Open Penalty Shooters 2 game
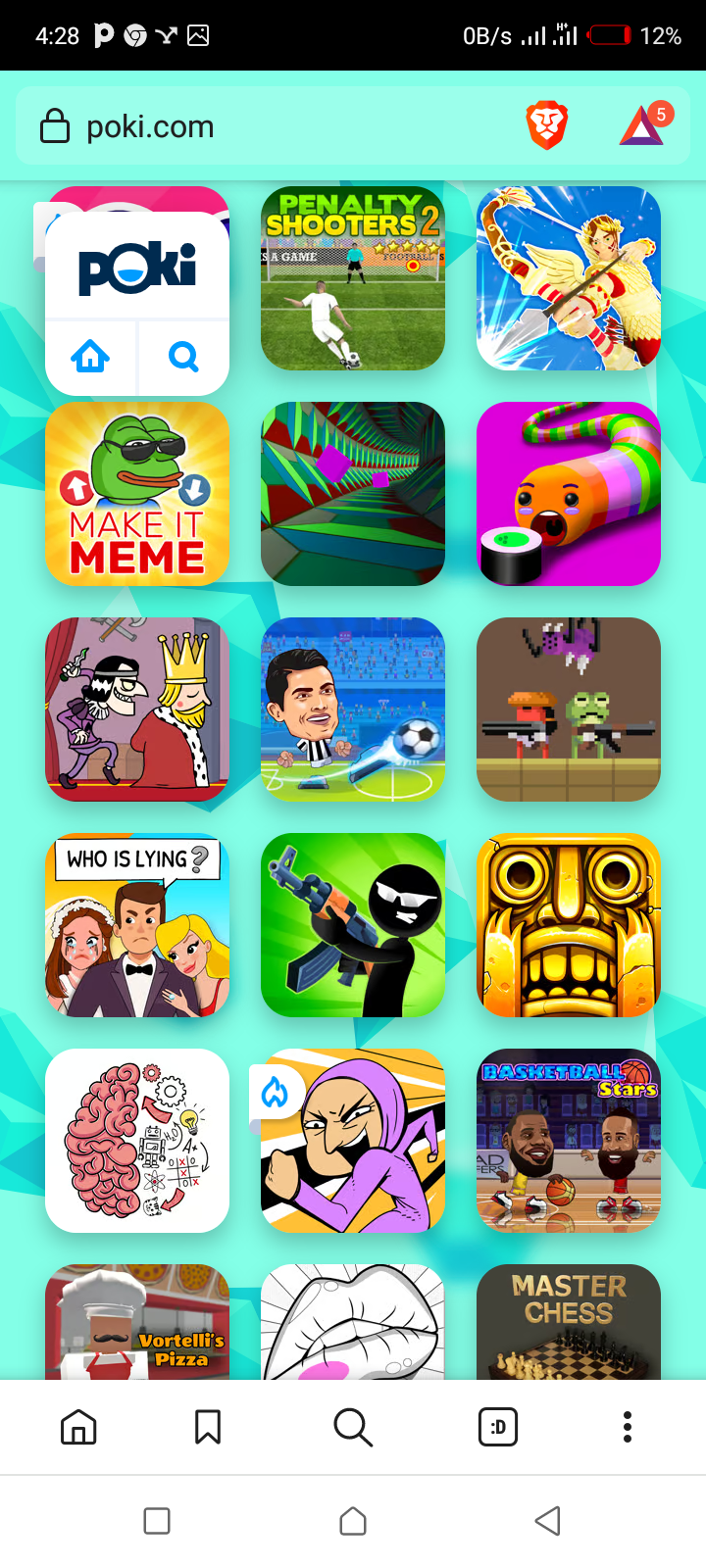 pos(353,278)
